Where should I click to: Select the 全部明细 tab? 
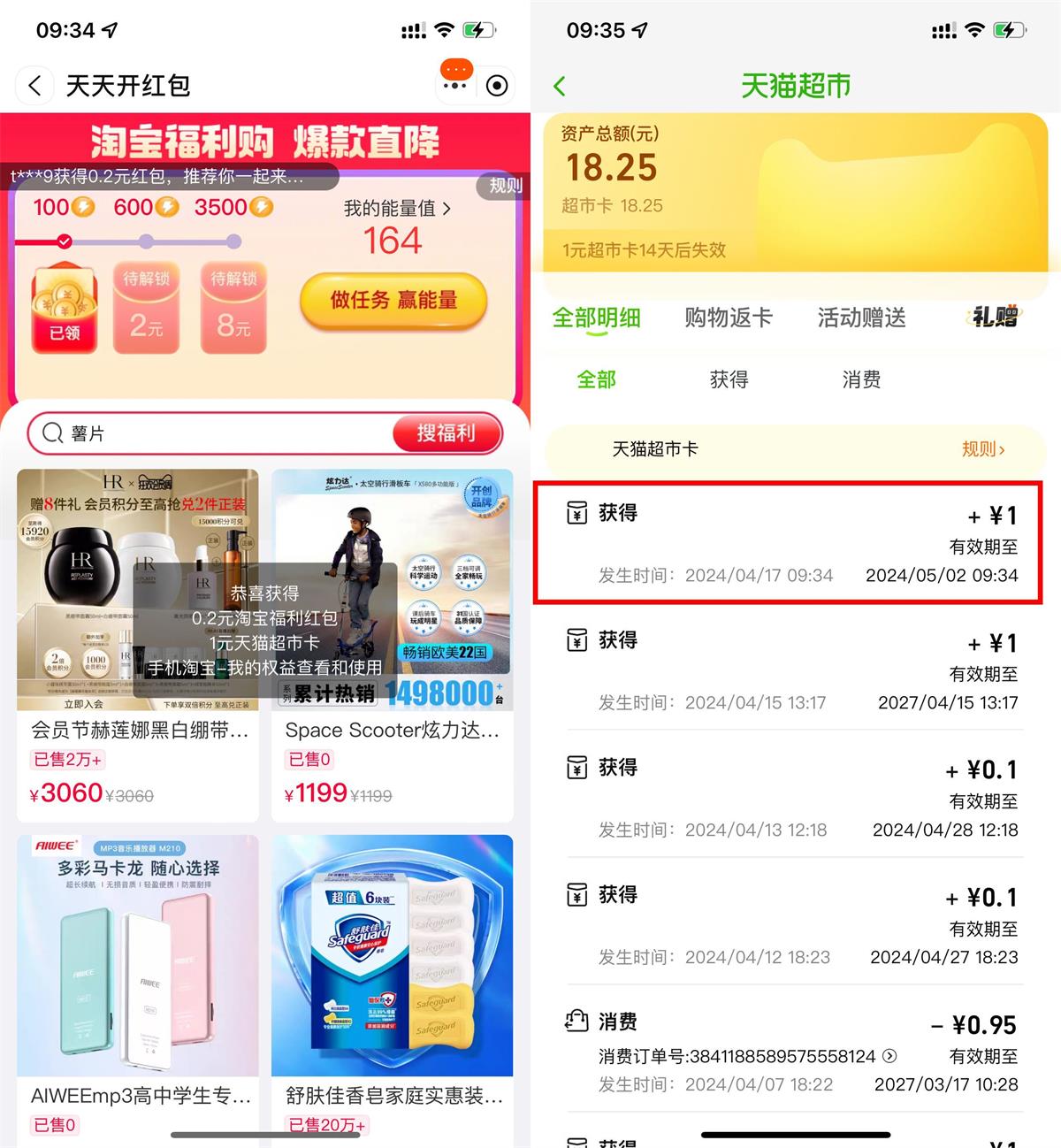click(596, 318)
